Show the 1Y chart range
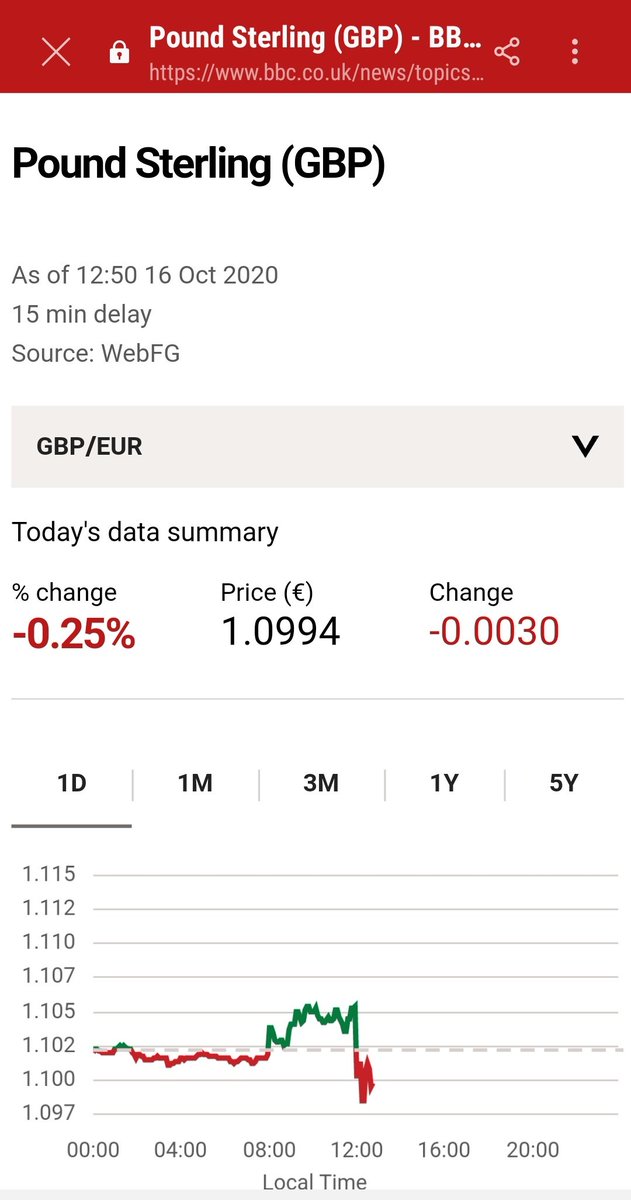Image resolution: width=631 pixels, height=1200 pixels. (x=444, y=783)
